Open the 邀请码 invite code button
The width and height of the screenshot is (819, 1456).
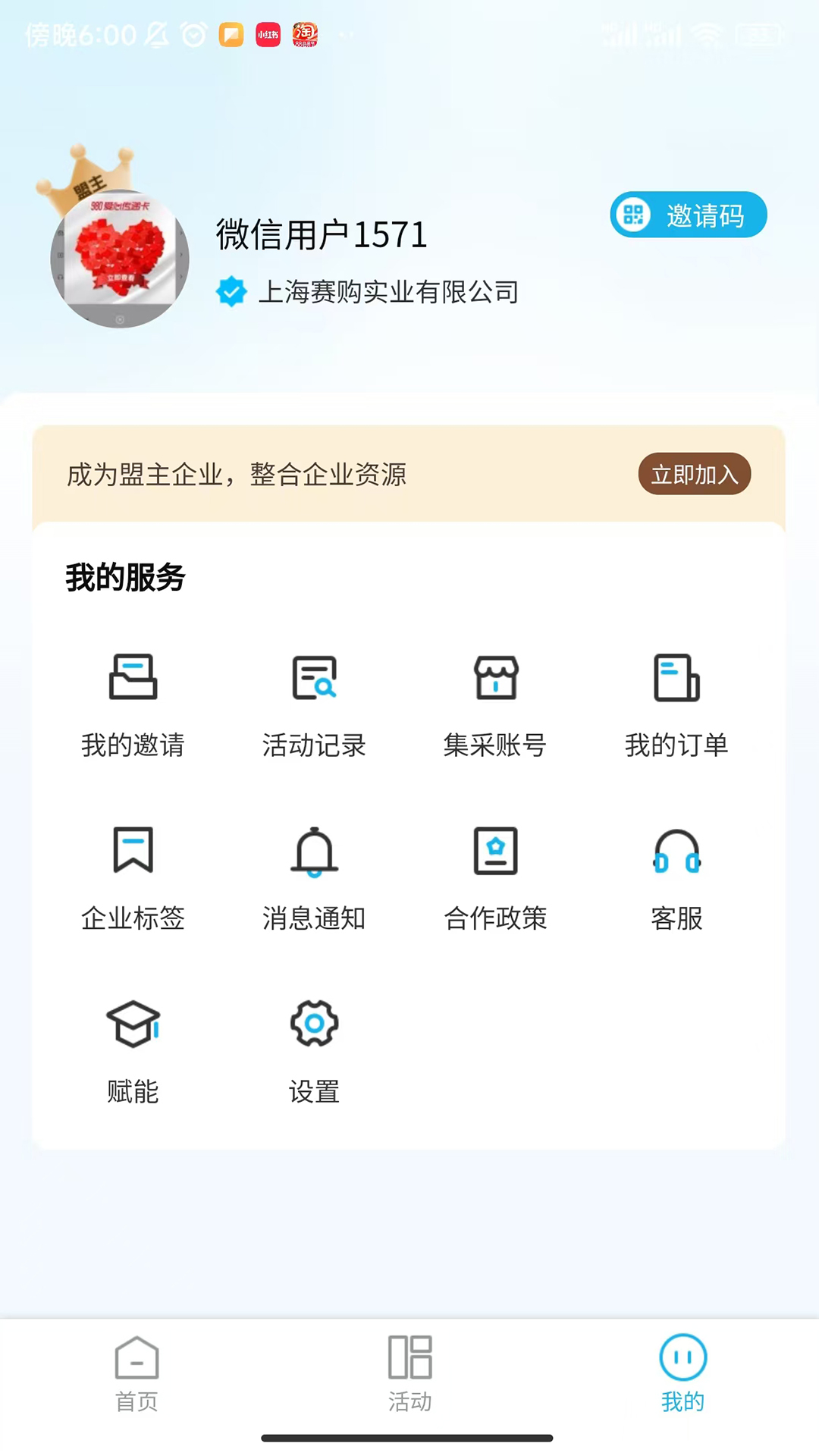[x=688, y=215]
